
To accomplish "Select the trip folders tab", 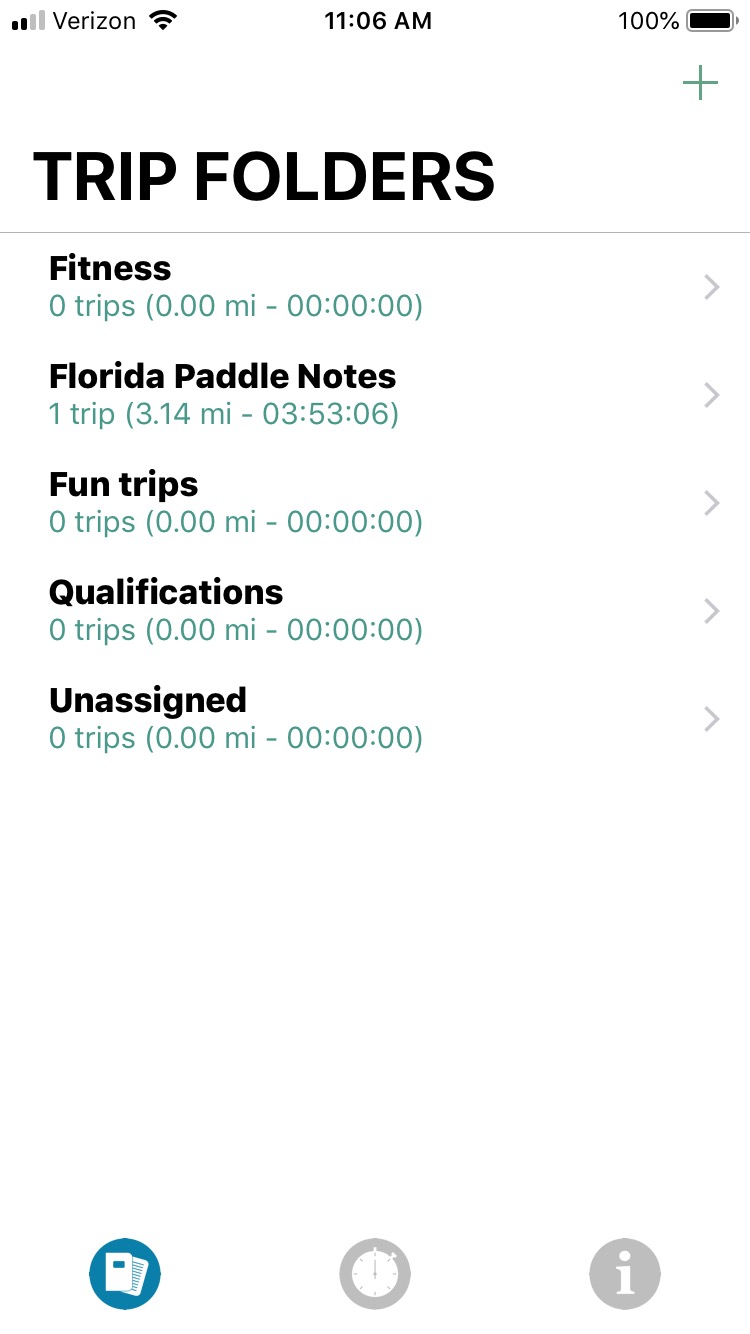I will pos(125,1274).
